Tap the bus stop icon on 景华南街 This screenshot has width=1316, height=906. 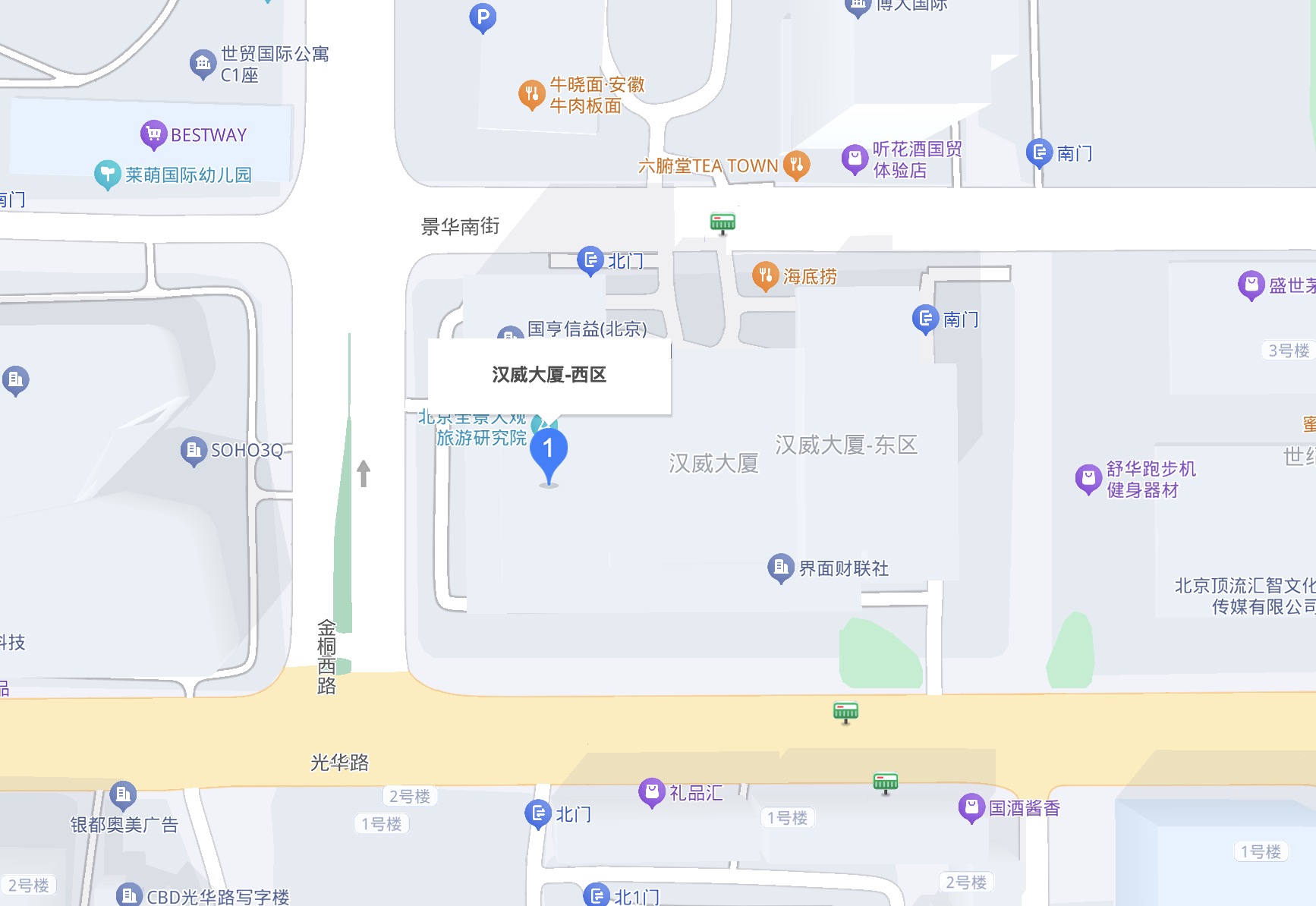coord(723,222)
